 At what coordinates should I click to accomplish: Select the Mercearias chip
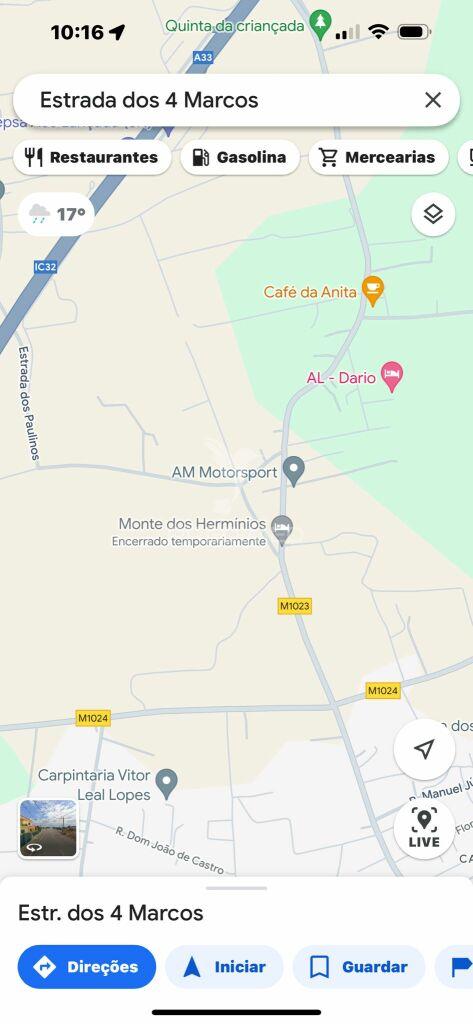click(x=378, y=157)
